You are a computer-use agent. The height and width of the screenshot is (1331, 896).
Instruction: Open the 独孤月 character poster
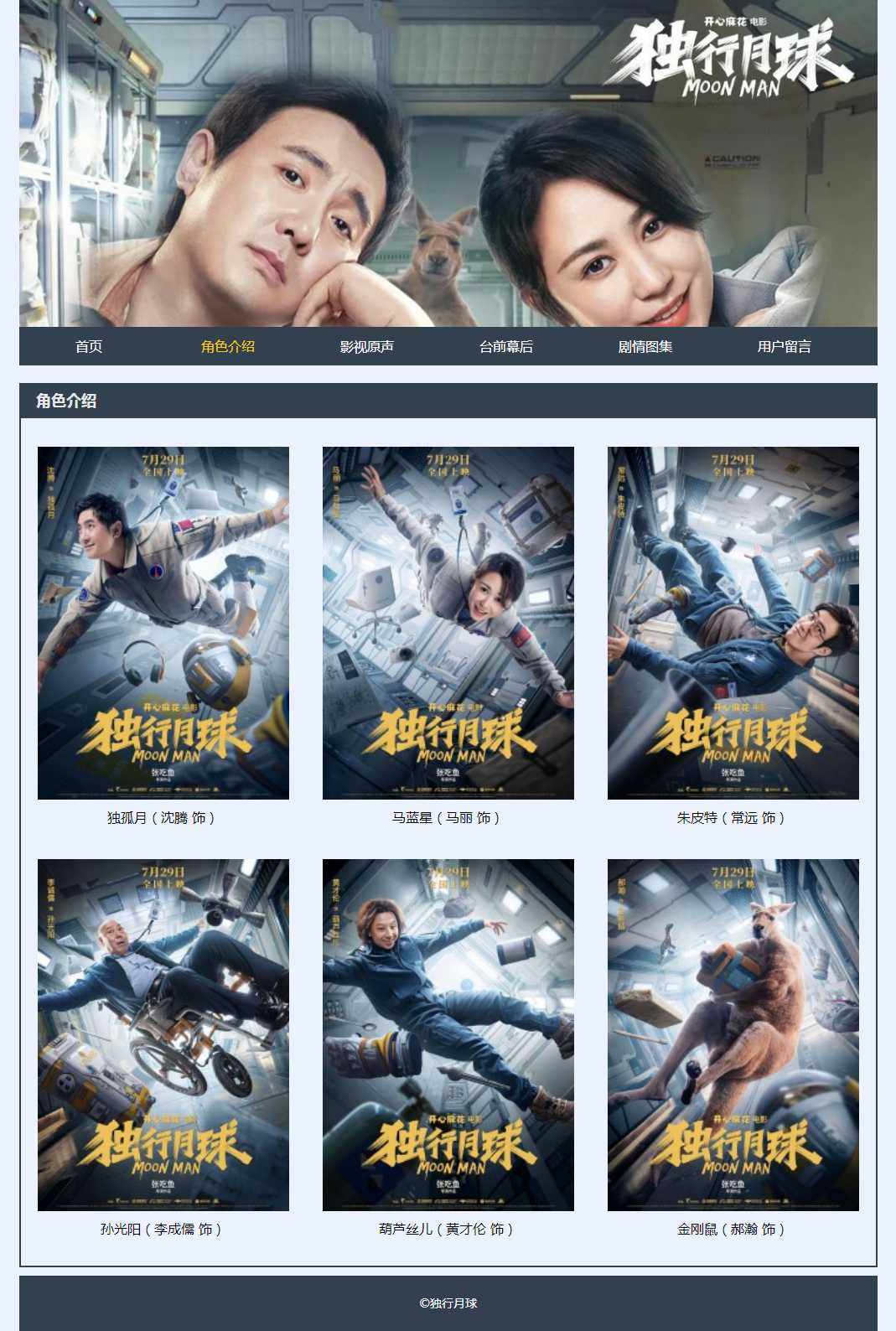click(163, 623)
